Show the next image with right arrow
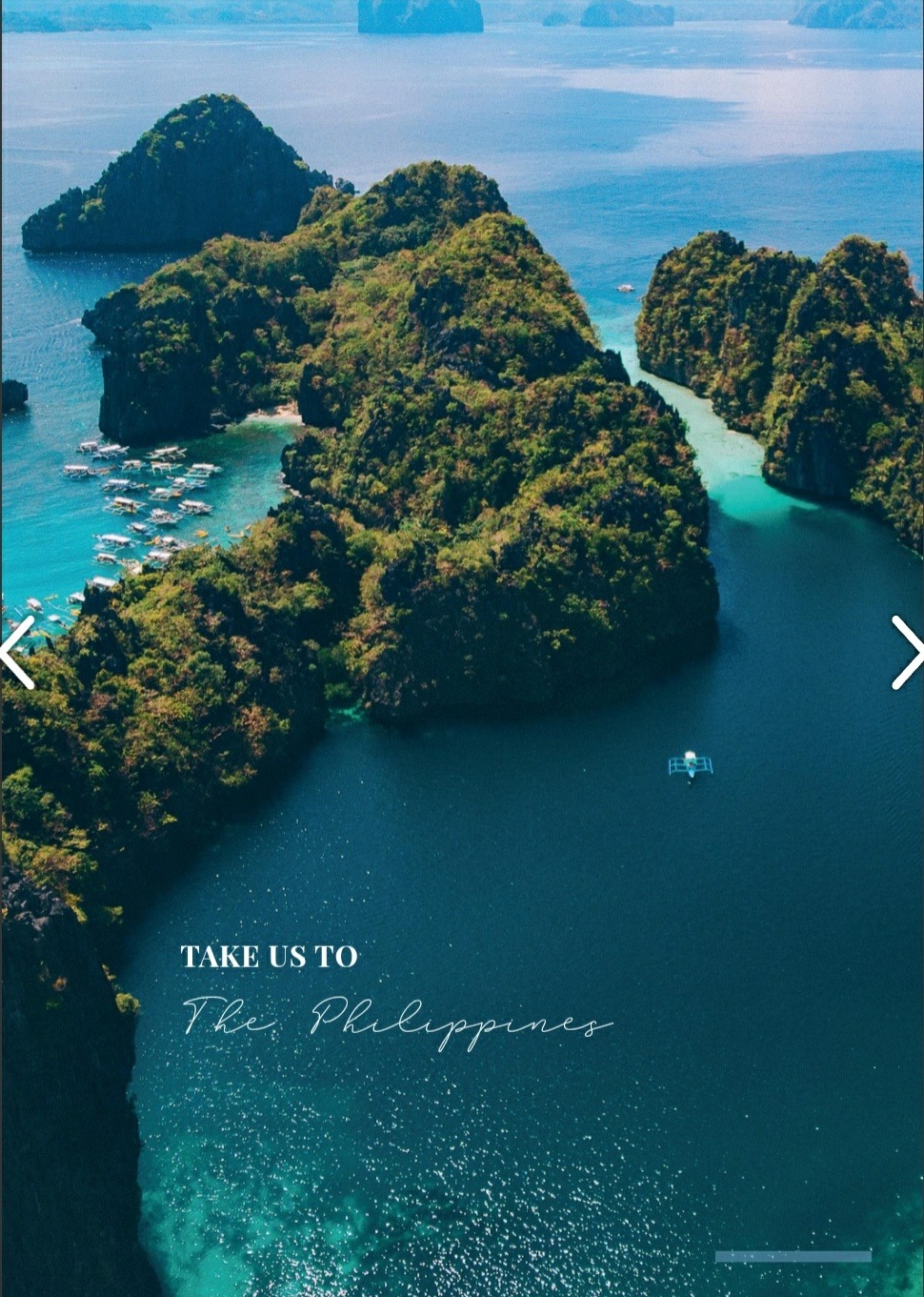Image resolution: width=924 pixels, height=1297 pixels. [908, 653]
